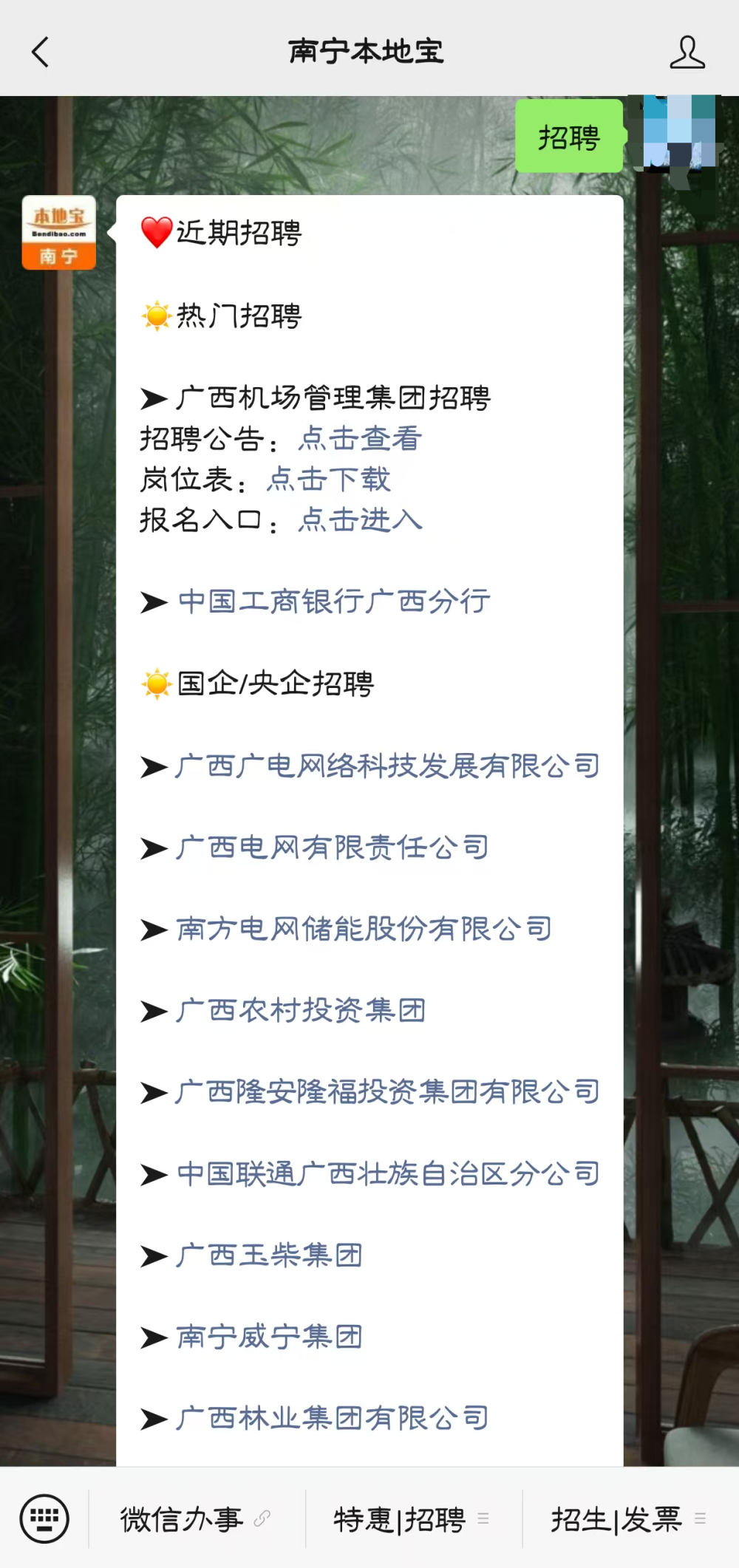Click the green 招聘 message bubble
739x1568 pixels.
(569, 135)
